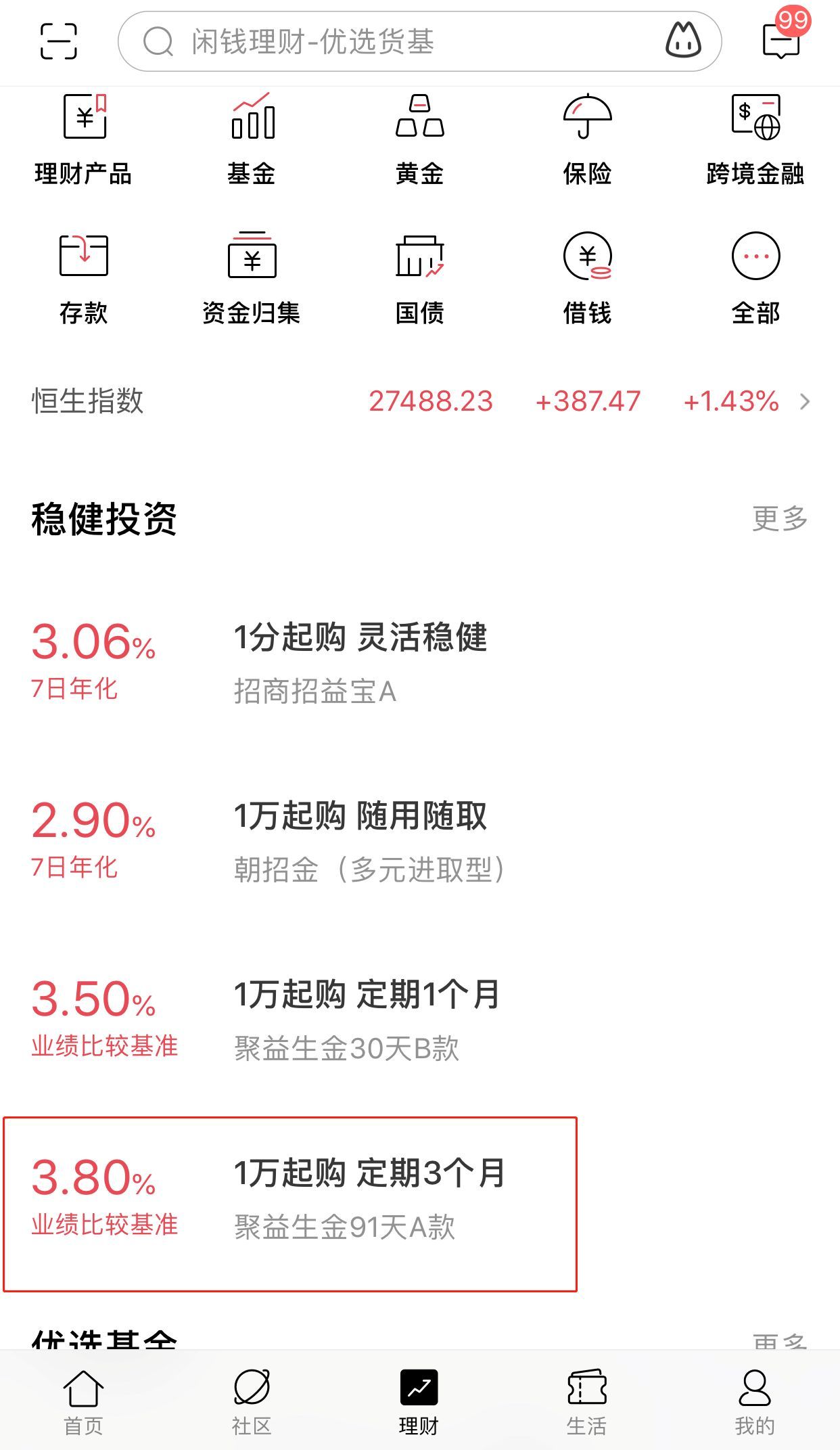Select 理财产品 wealth products icon
This screenshot has height=1450, width=840.
(84, 139)
